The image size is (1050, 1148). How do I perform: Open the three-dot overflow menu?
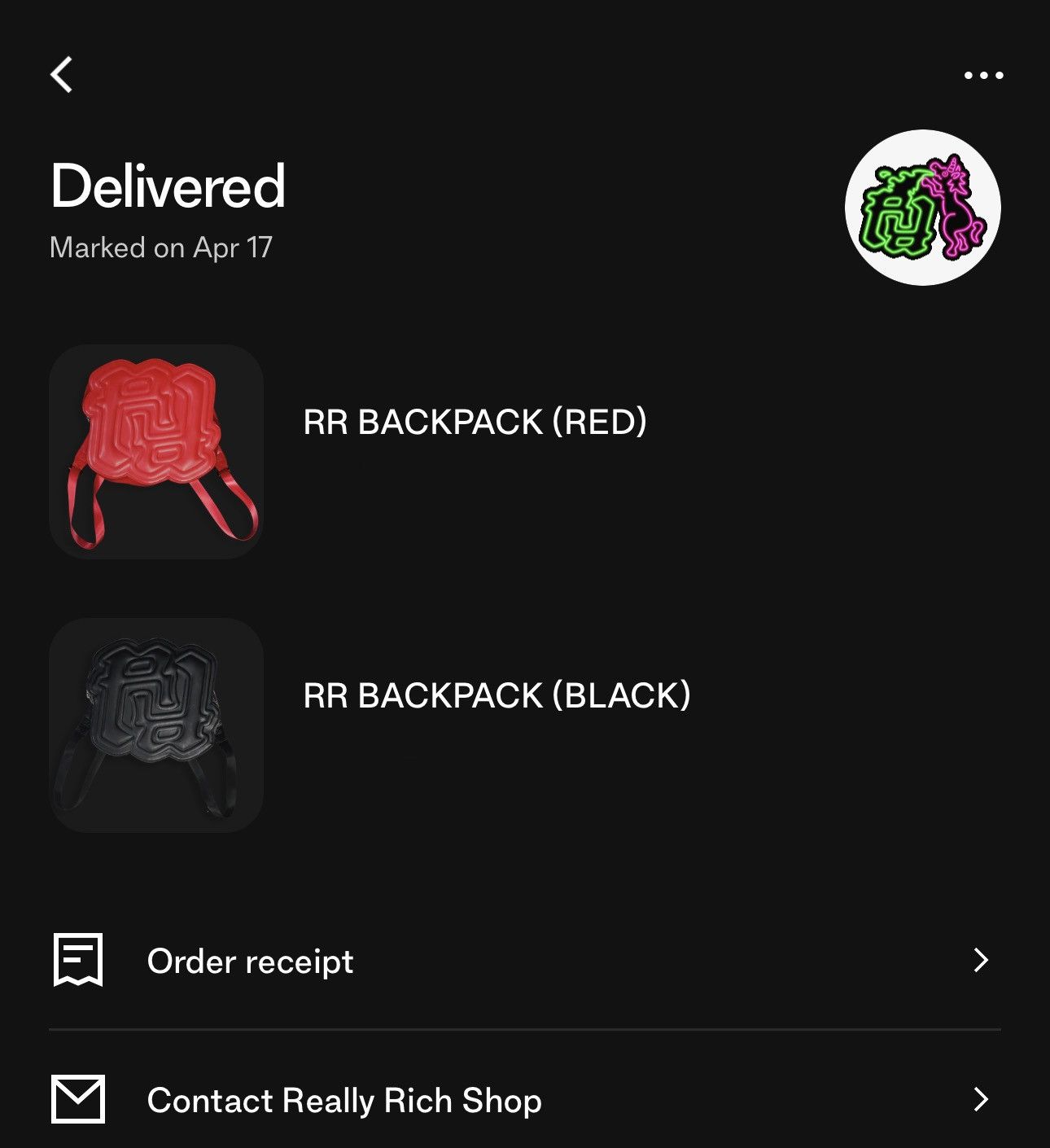tap(983, 76)
